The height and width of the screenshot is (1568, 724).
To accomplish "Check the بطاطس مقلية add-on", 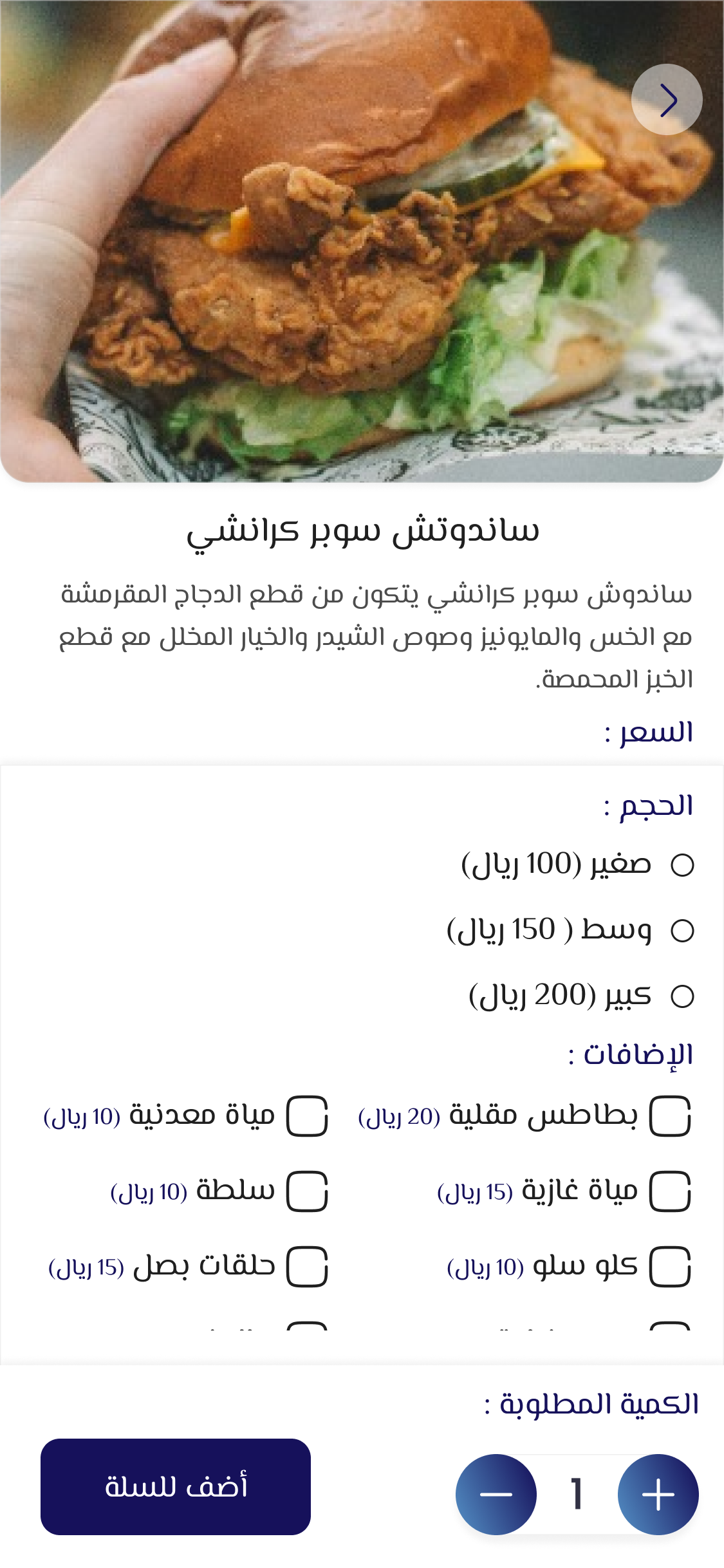I will click(x=669, y=1116).
